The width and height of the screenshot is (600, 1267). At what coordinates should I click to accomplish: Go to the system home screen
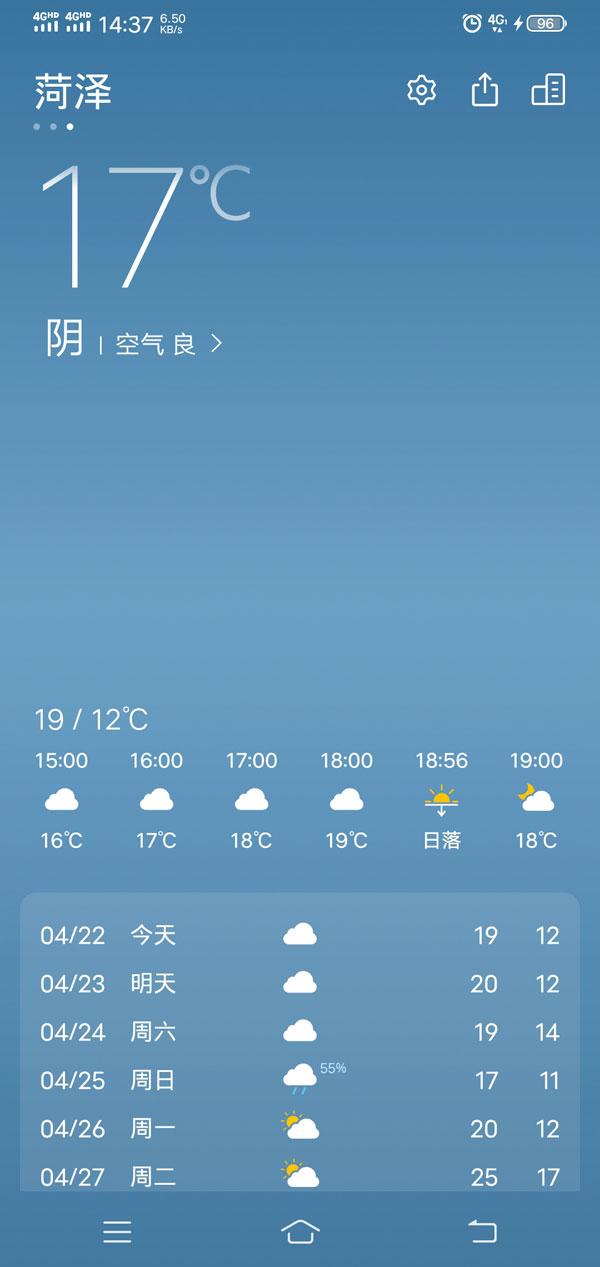(300, 1231)
